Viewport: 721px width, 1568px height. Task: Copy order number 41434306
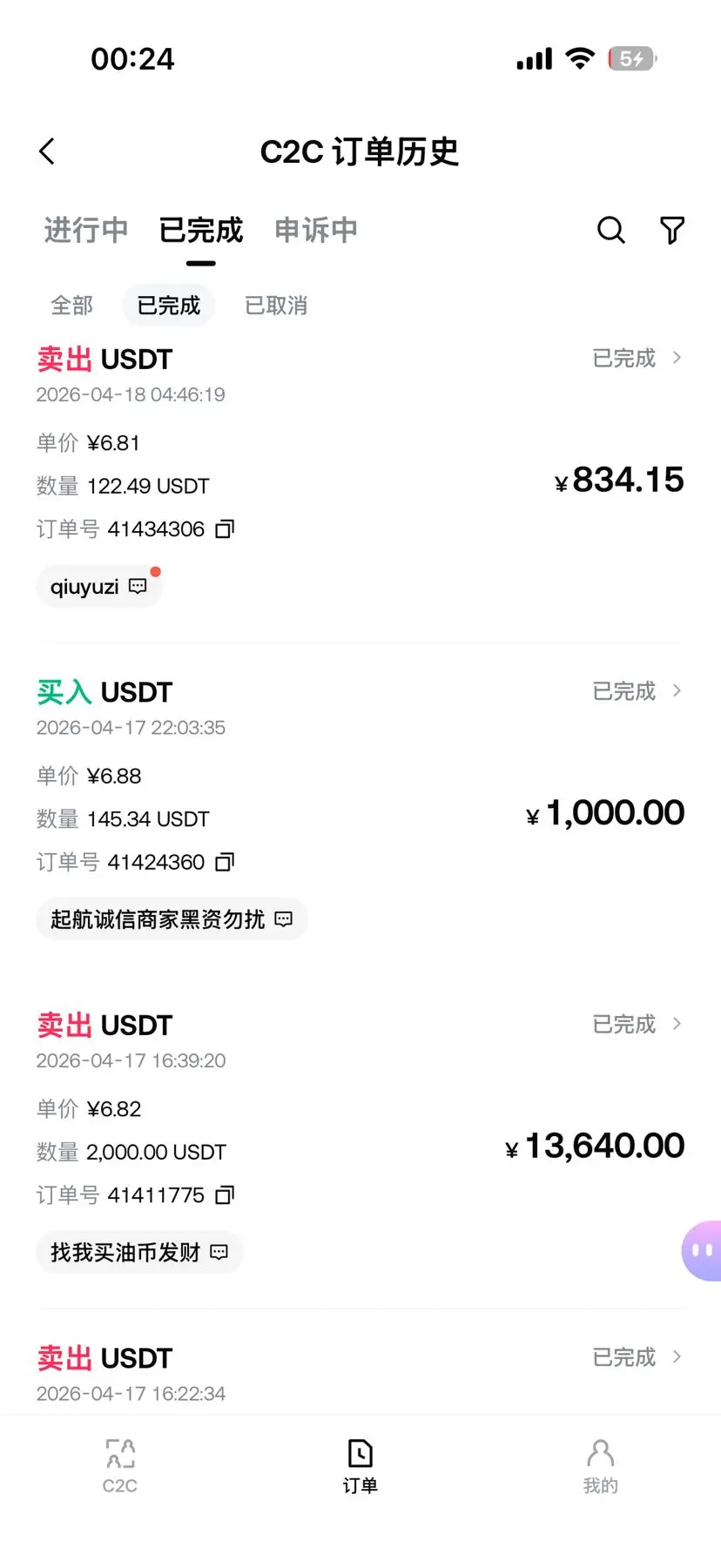click(225, 529)
